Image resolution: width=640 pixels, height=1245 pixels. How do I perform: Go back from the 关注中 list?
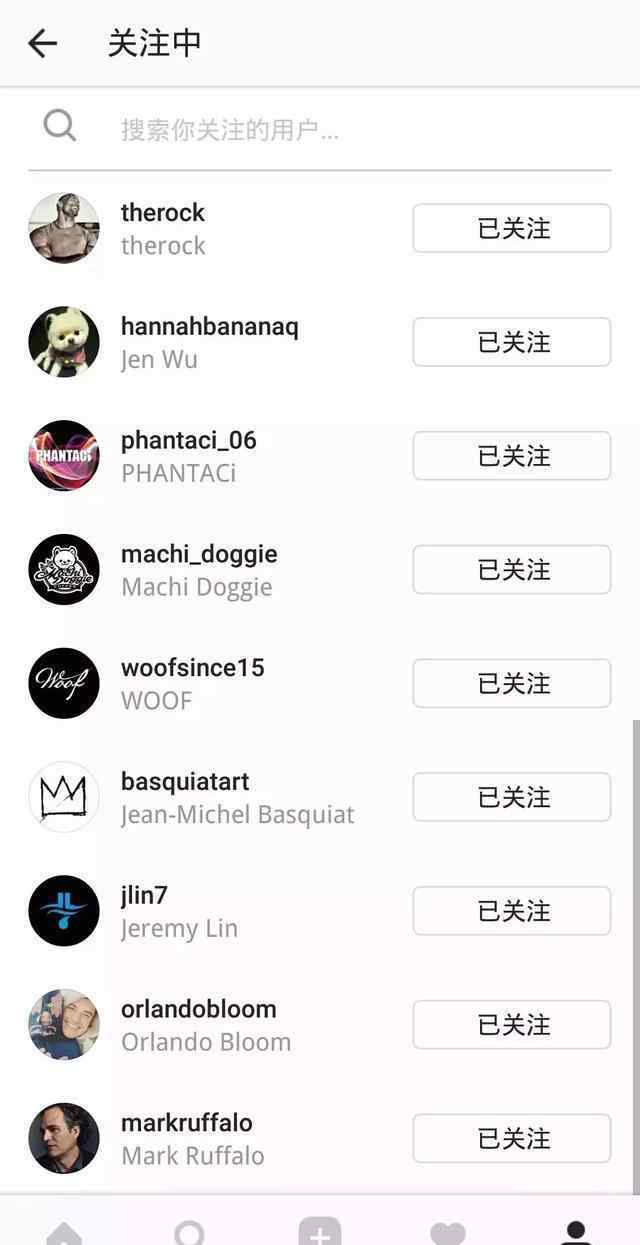[42, 43]
